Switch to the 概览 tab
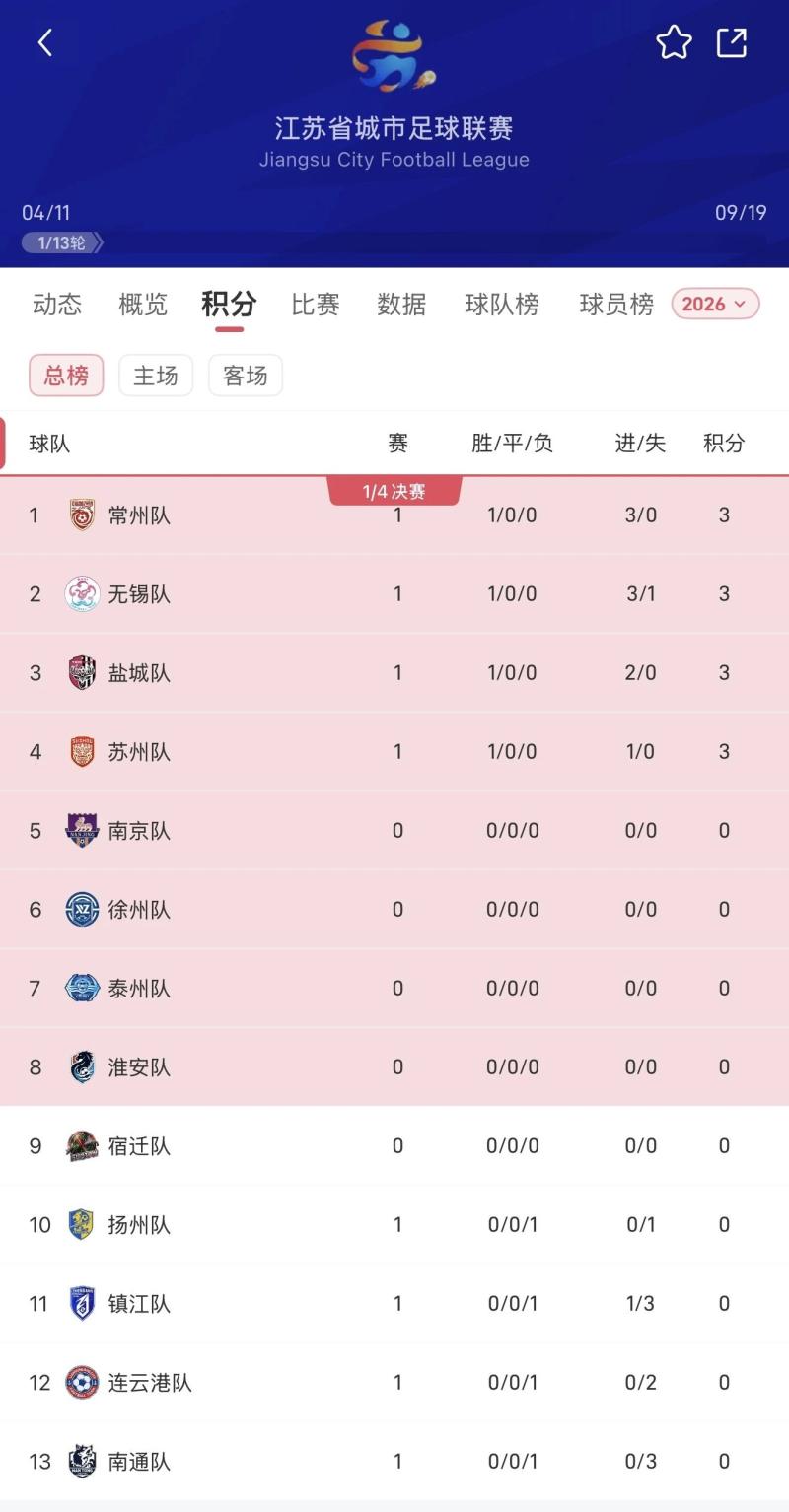The width and height of the screenshot is (789, 1512). 143,305
